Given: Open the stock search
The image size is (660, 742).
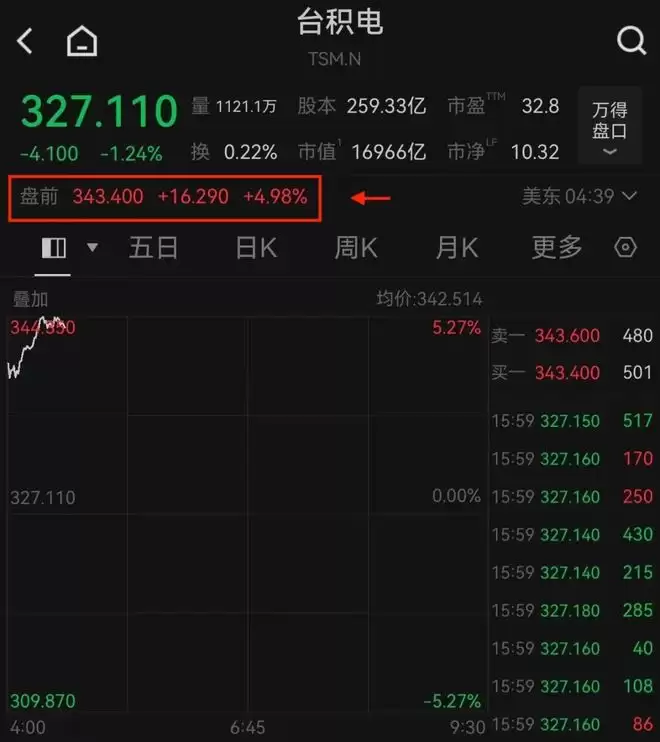Looking at the screenshot, I should pyautogui.click(x=631, y=41).
